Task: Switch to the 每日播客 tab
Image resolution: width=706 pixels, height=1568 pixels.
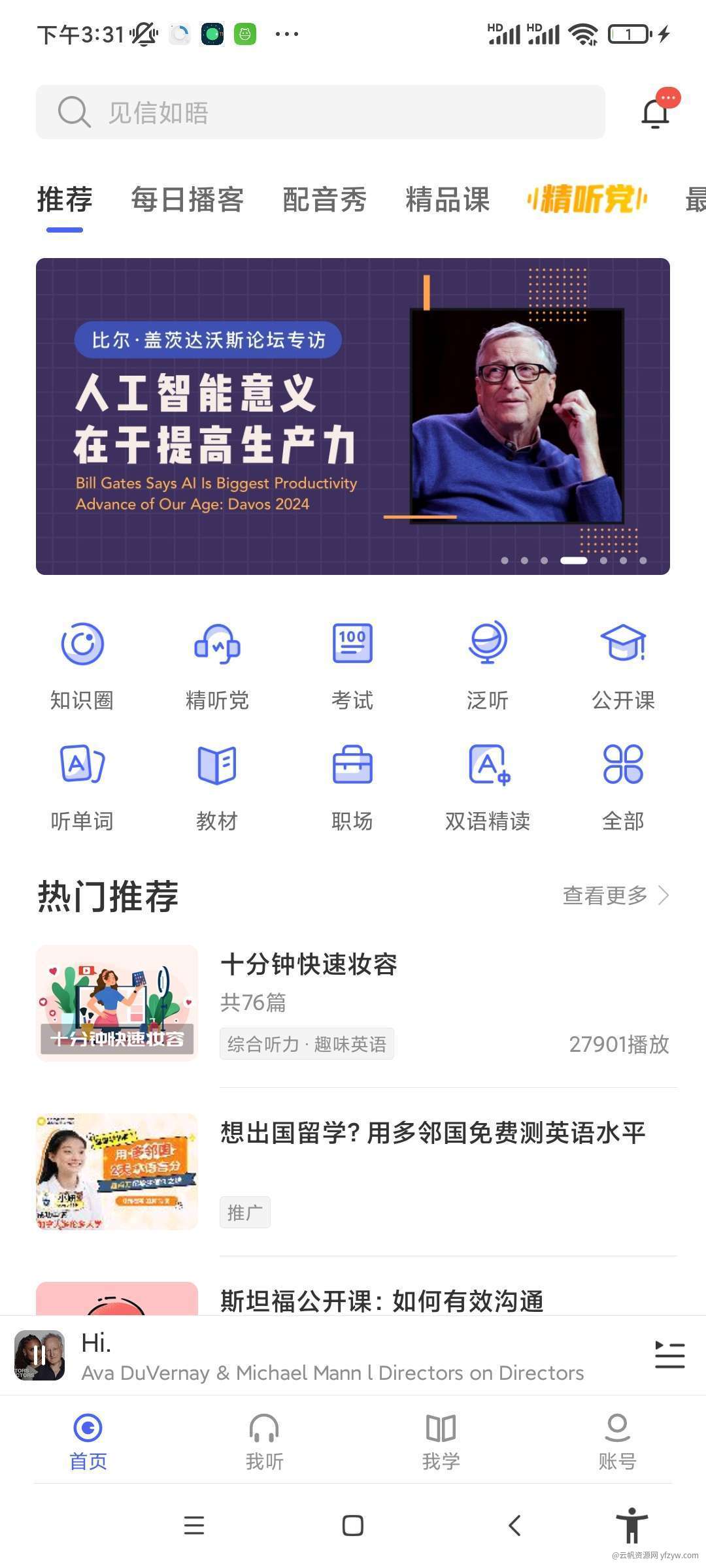Action: click(188, 199)
